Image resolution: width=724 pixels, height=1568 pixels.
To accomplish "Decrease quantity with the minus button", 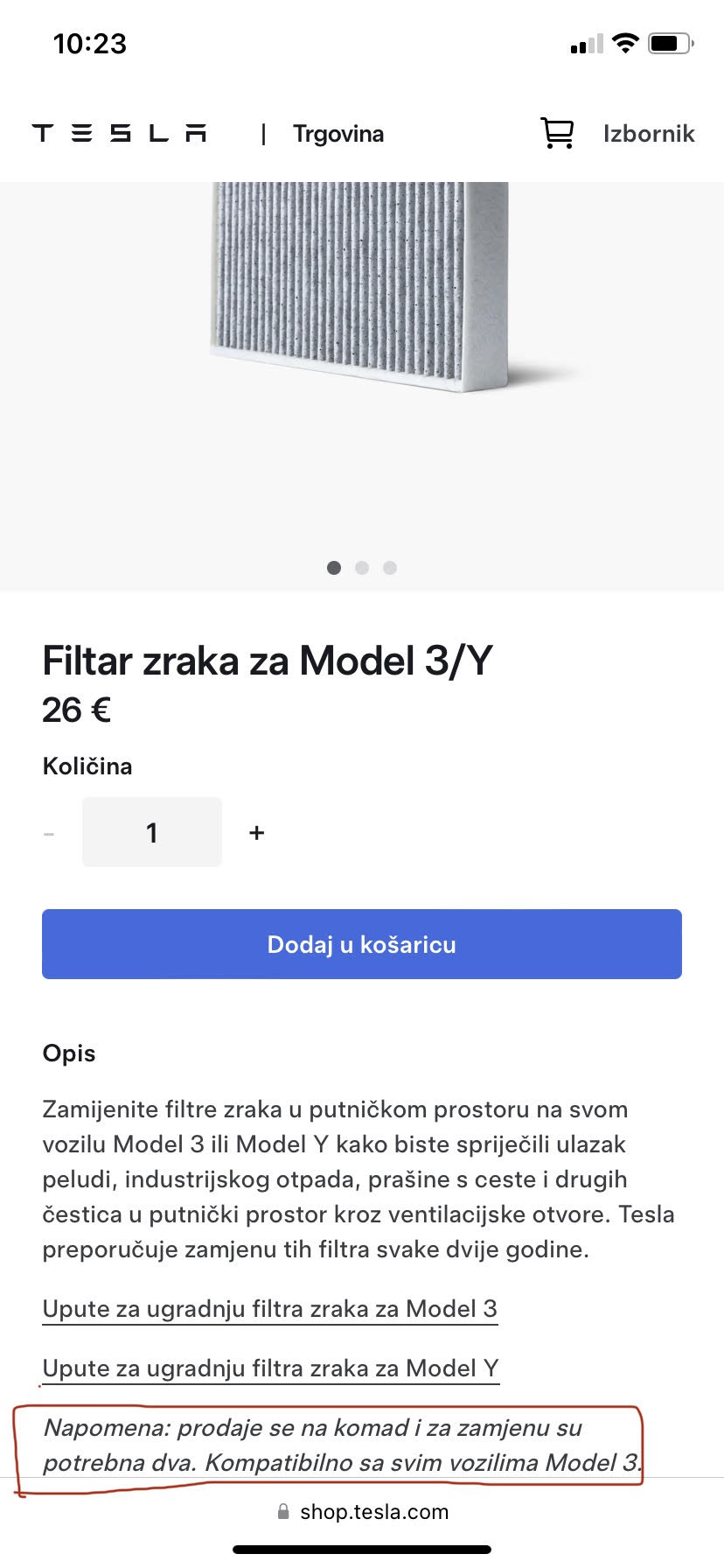I will click(x=49, y=833).
